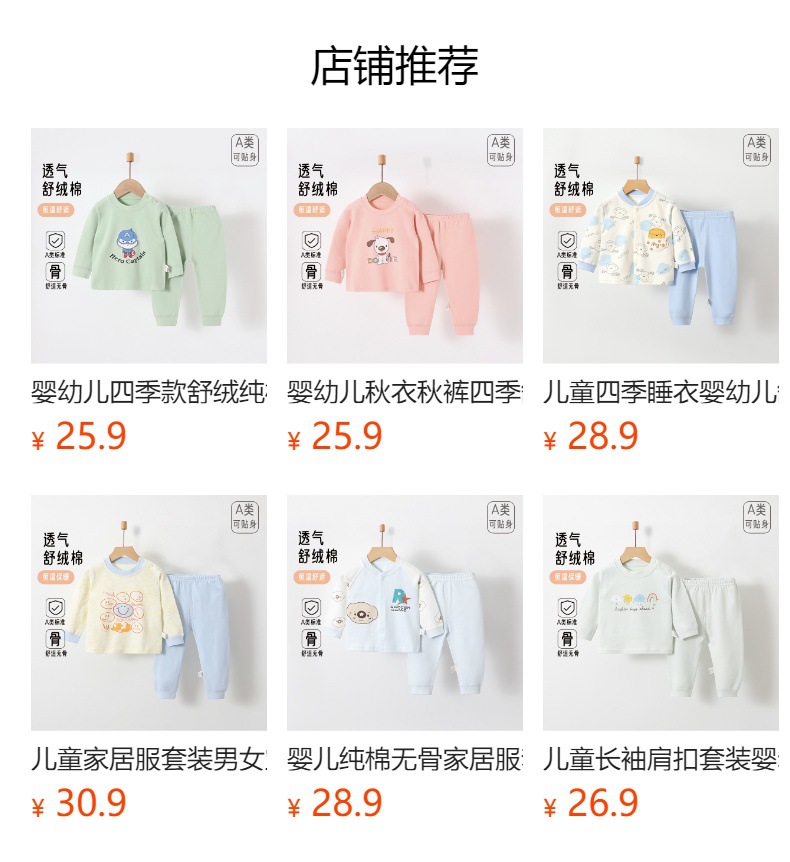View 儿童长袖肩扣套装 listing at ¥26.9

point(660,613)
